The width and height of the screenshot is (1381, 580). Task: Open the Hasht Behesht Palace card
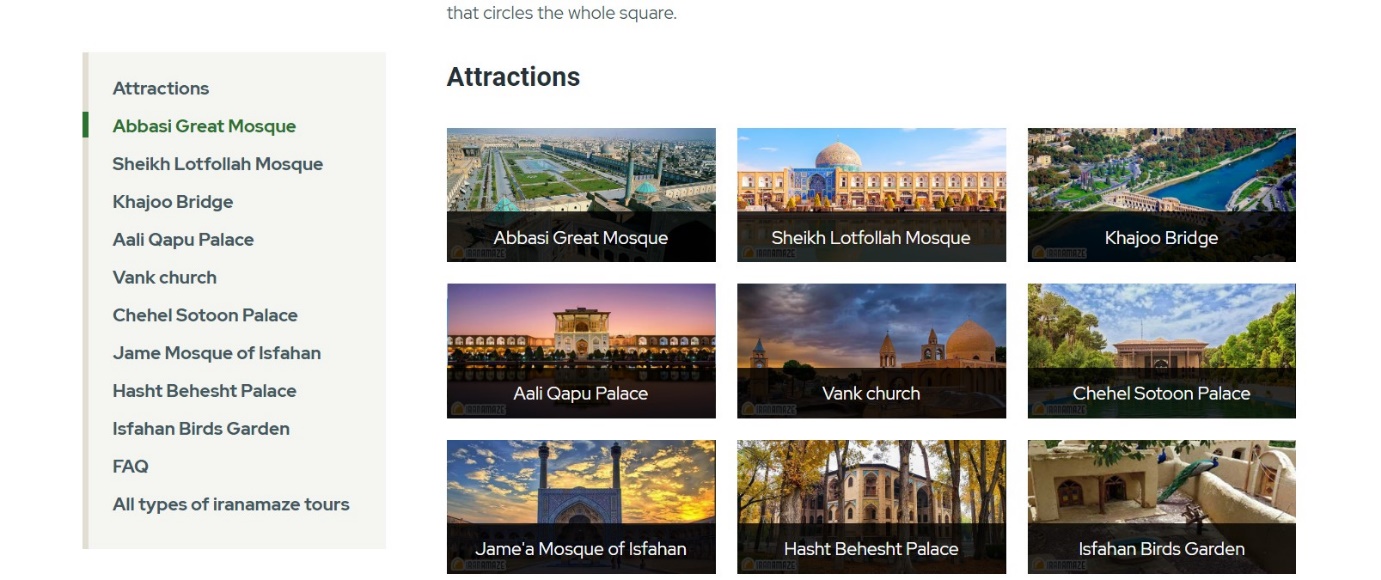pos(871,506)
